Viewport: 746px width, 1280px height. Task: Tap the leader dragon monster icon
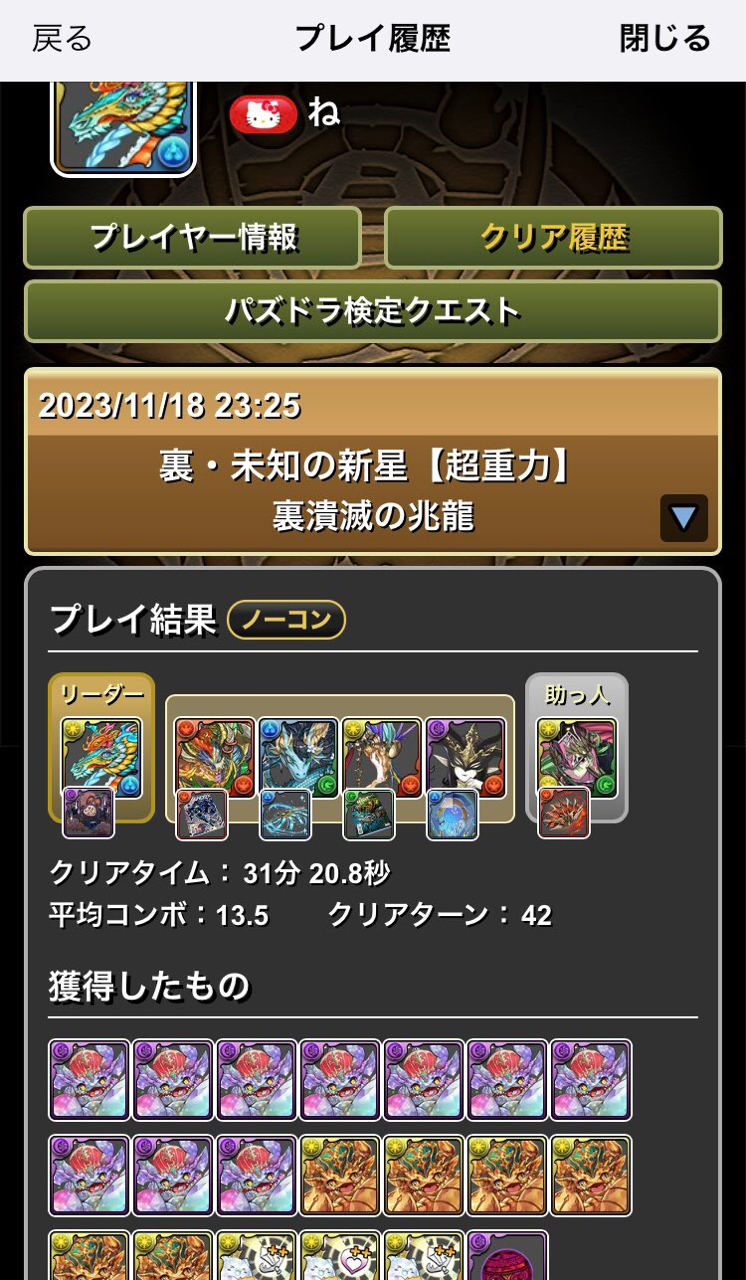point(101,757)
